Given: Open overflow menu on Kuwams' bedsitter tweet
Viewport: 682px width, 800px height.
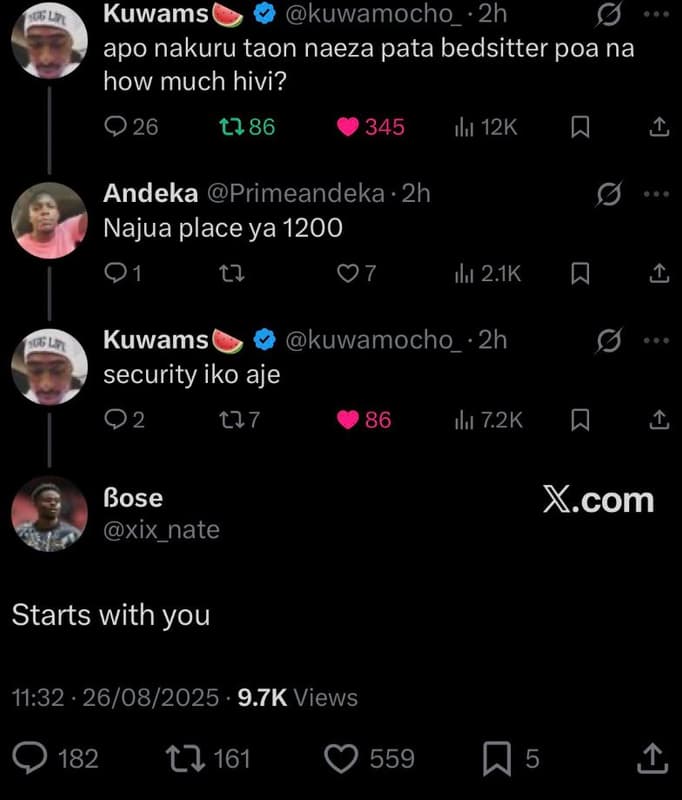Looking at the screenshot, I should click(655, 17).
